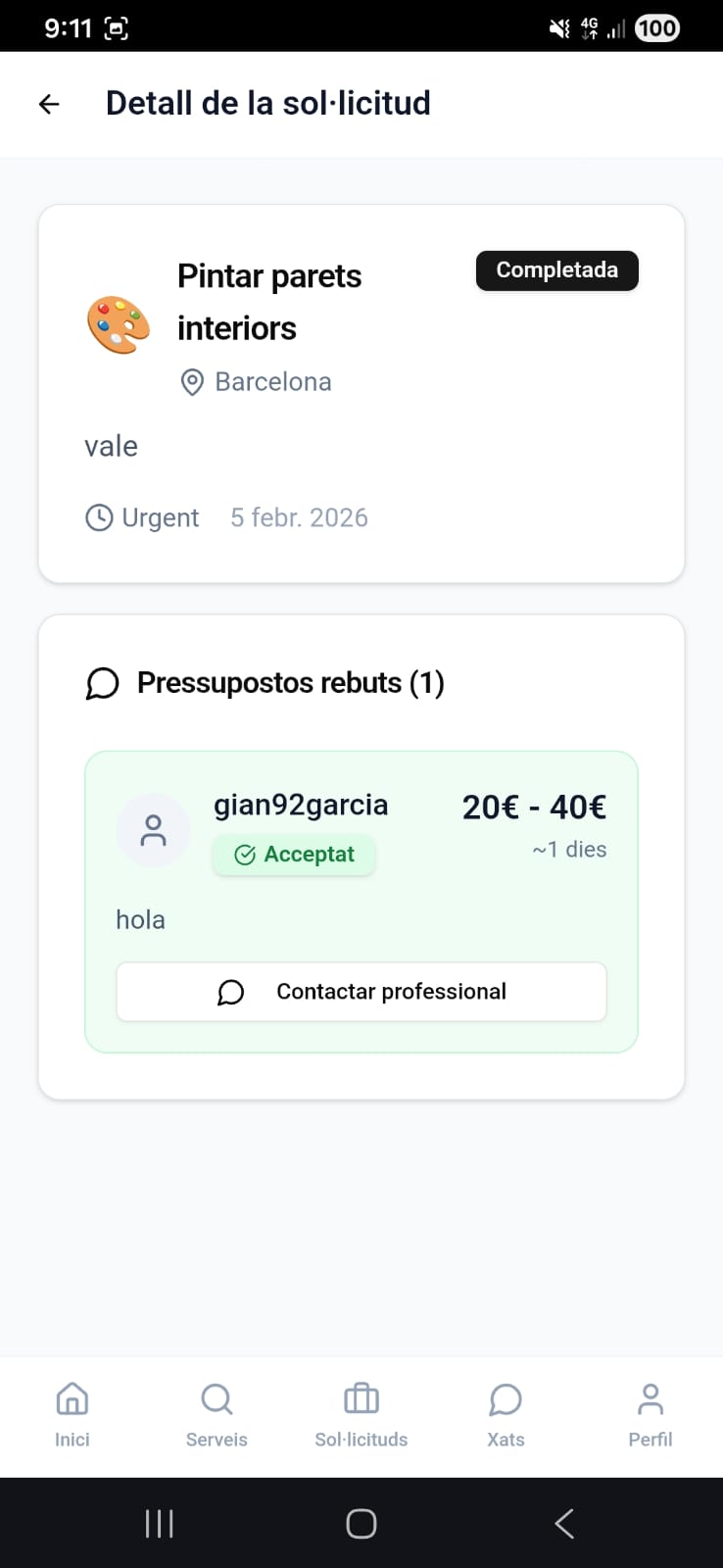This screenshot has height=1568, width=723.
Task: Tap the gian92garcia avatar icon
Action: (x=154, y=829)
